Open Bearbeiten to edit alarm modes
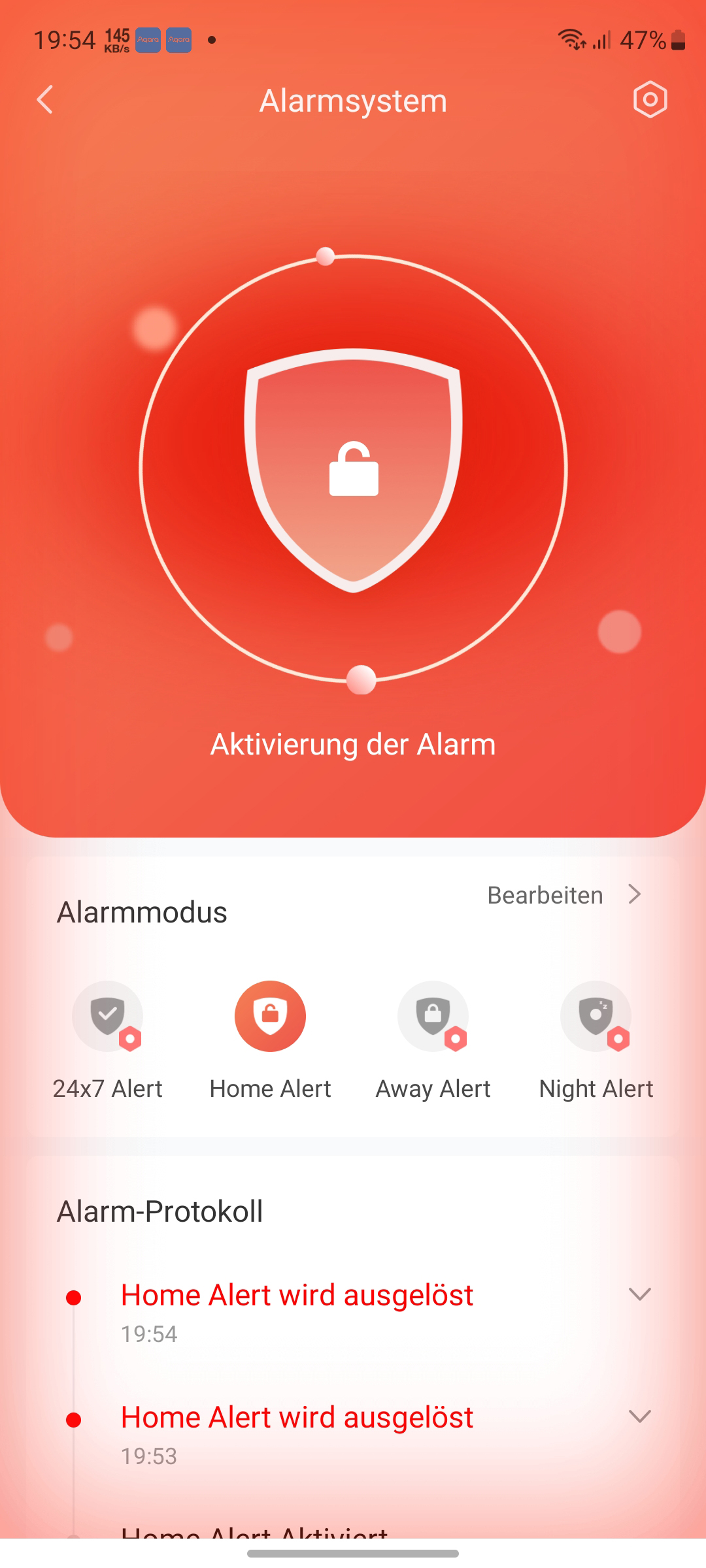The height and width of the screenshot is (1568, 706). [x=565, y=895]
